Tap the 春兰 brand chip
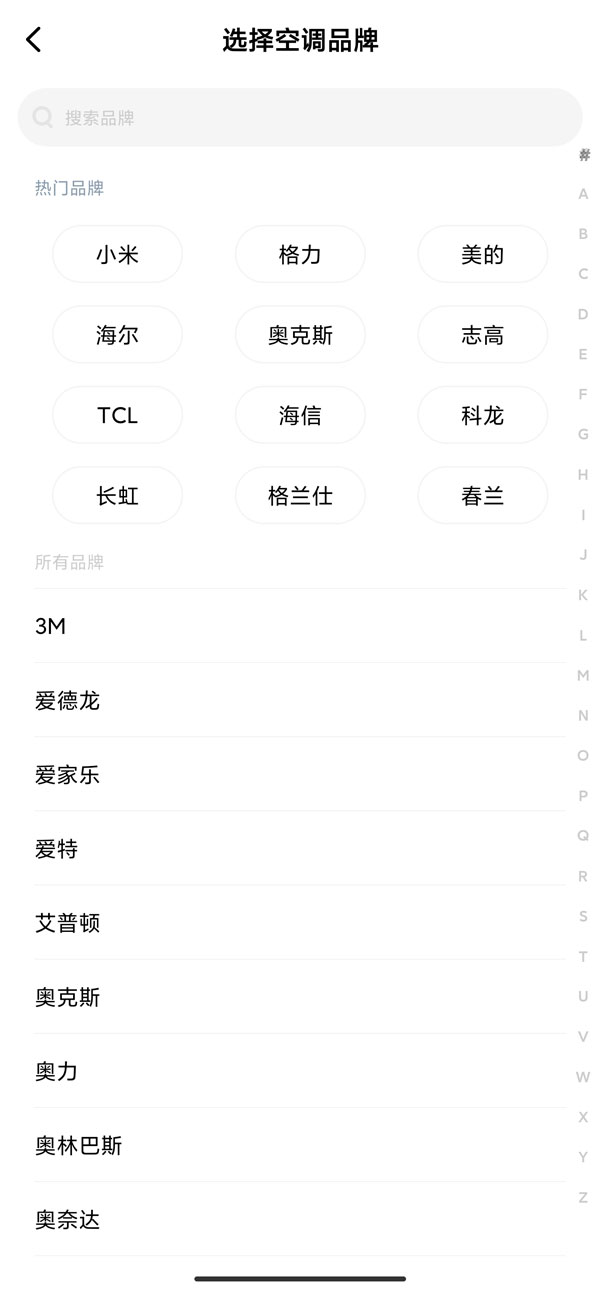Screen dimensions: 600x1290 pos(482,495)
